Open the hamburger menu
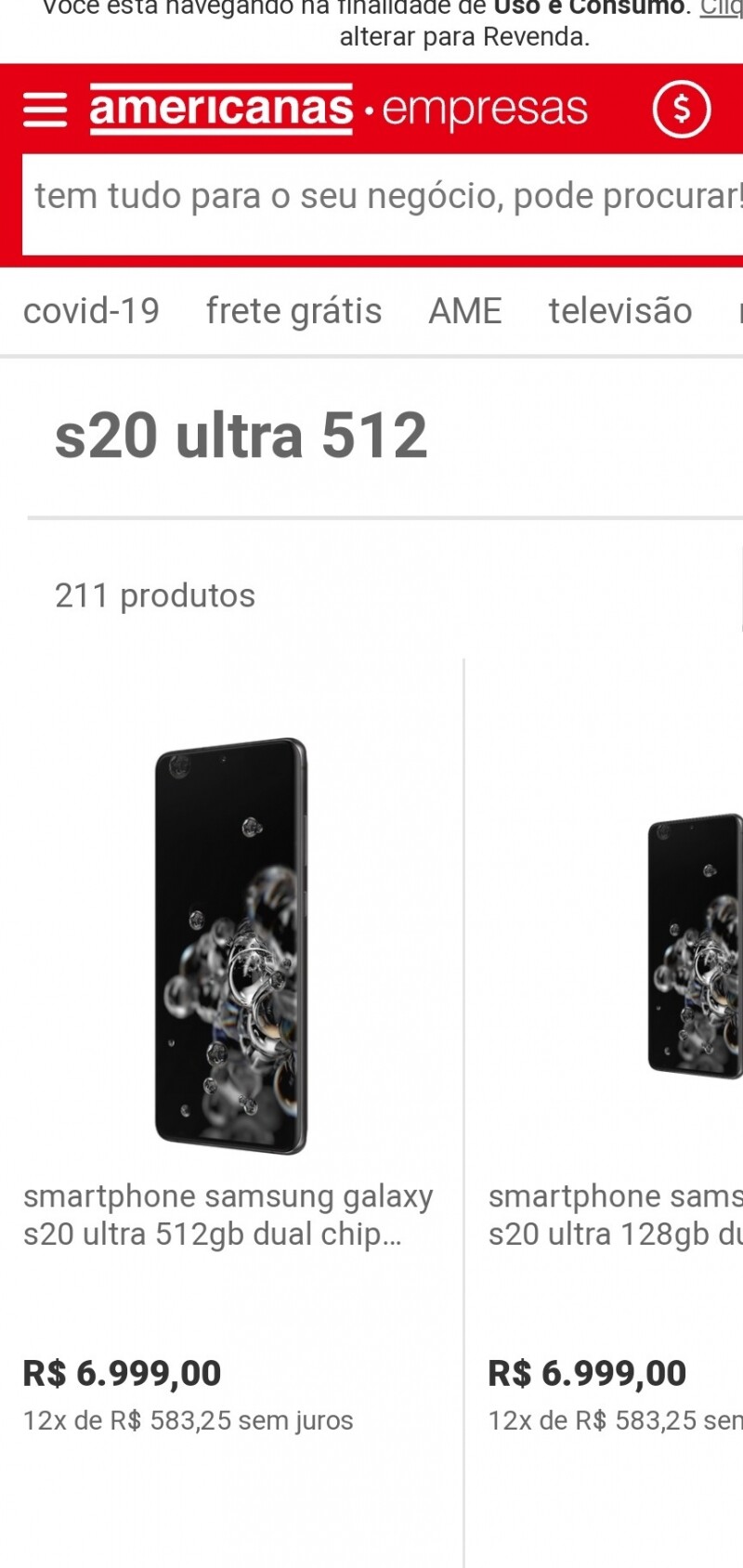 click(45, 110)
